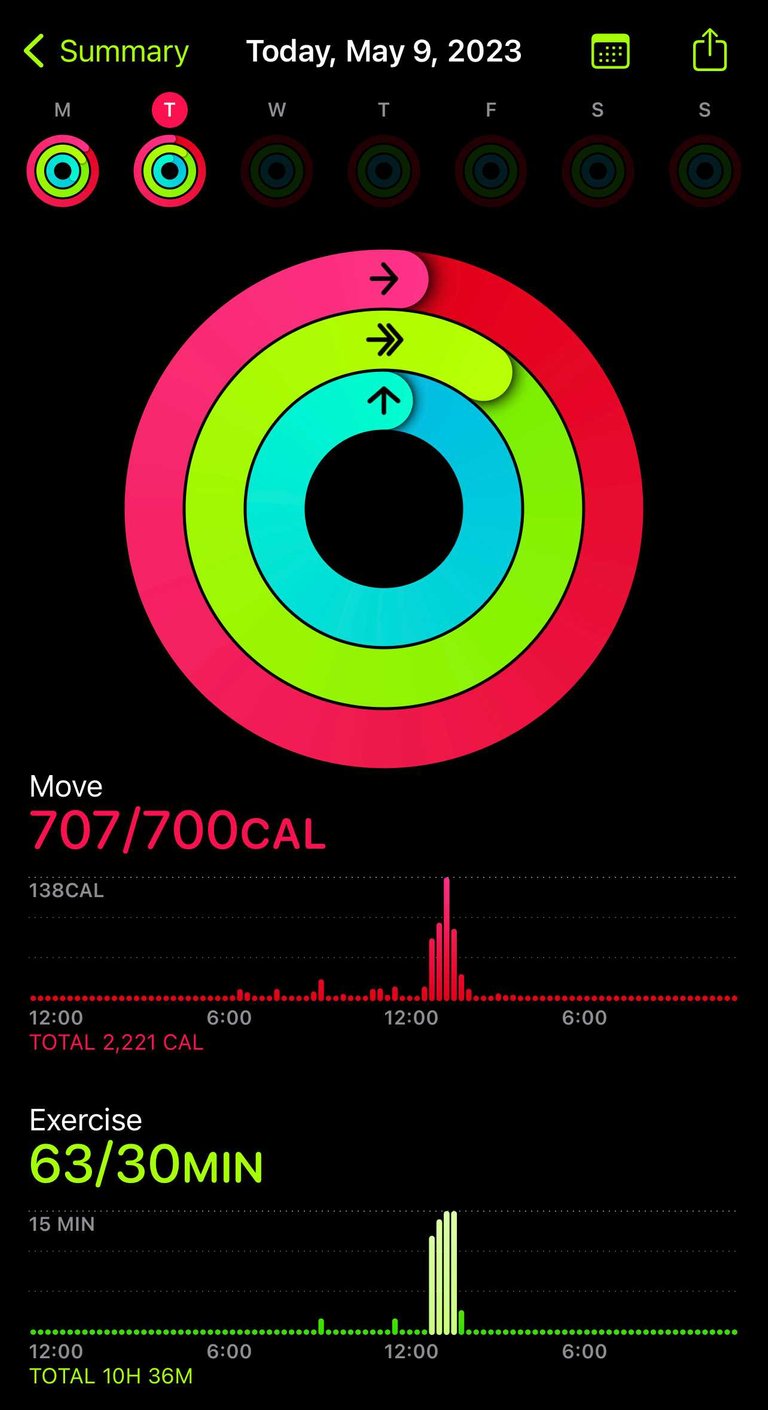Share today's activity rings
This screenshot has width=768, height=1410.
point(709,49)
